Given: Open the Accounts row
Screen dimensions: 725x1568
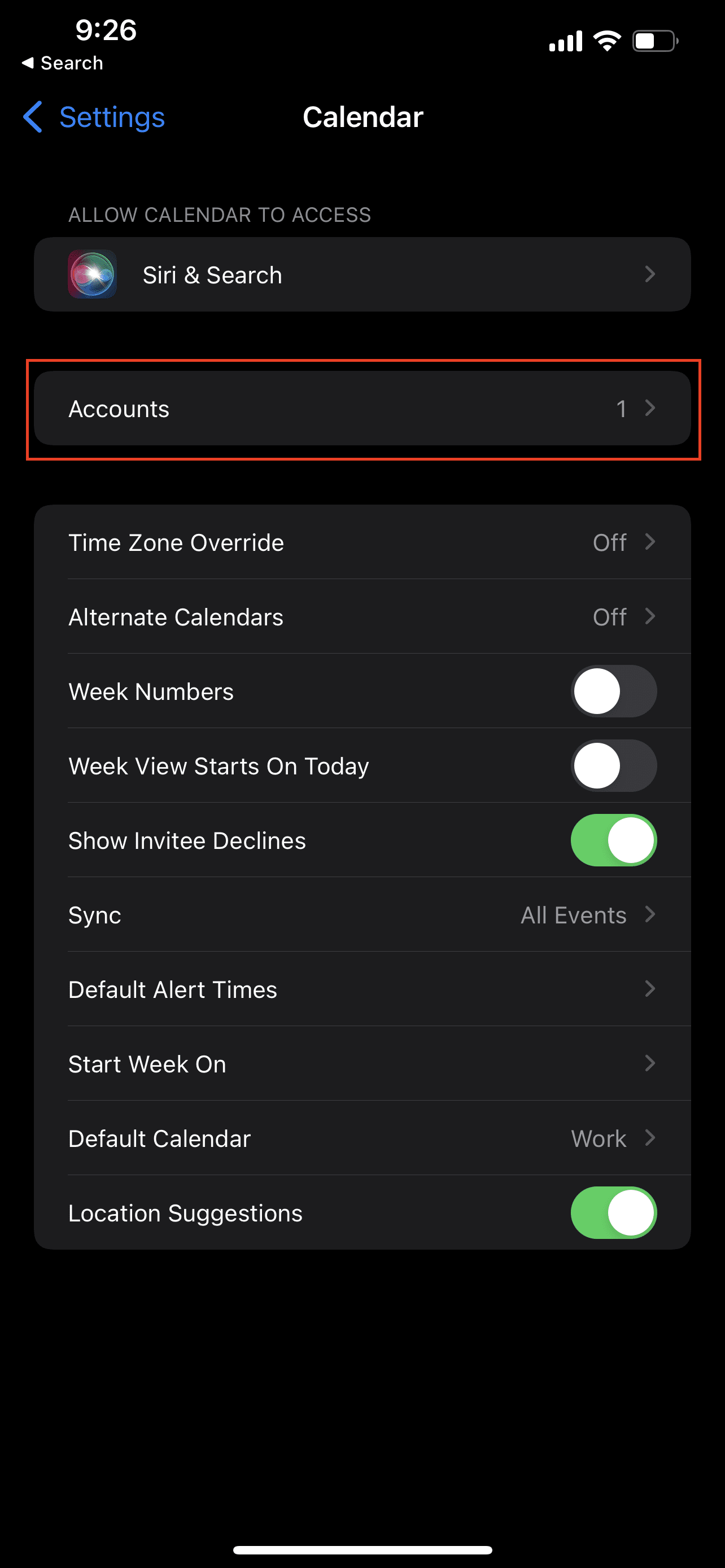Looking at the screenshot, I should [x=362, y=409].
